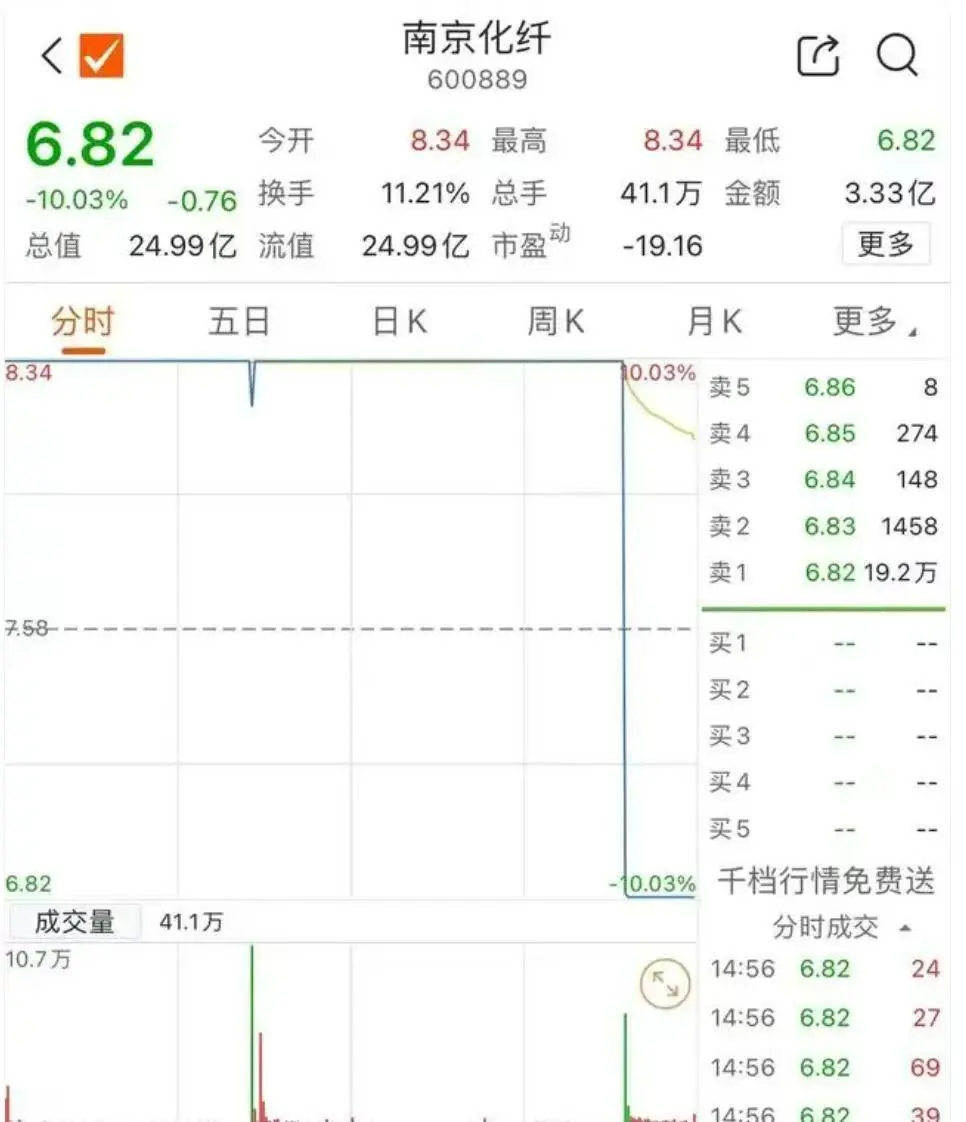Share this stock page
Screen dimensions: 966x1122
[819, 56]
